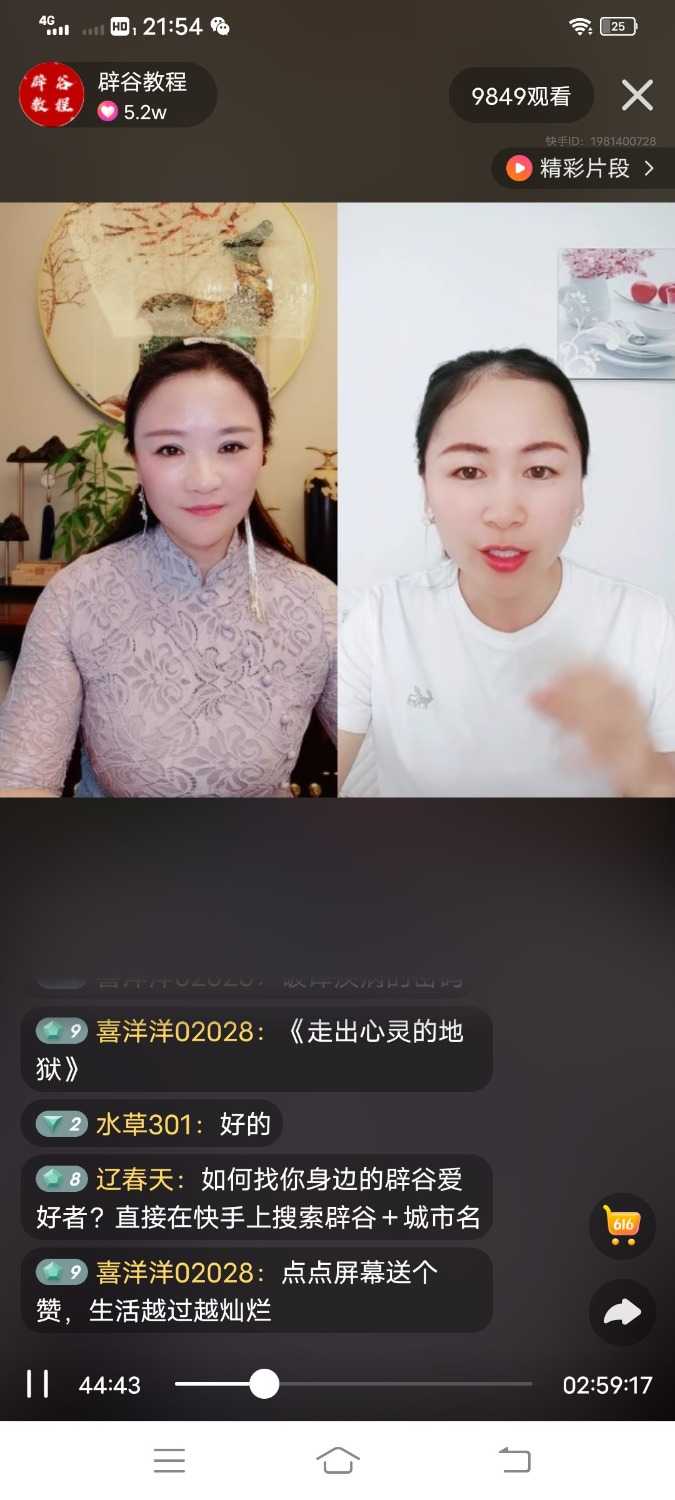This screenshot has height=1500, width=675.
Task: Open 喜洋洋02028's comment about 点点屏幕
Action: 256,1290
